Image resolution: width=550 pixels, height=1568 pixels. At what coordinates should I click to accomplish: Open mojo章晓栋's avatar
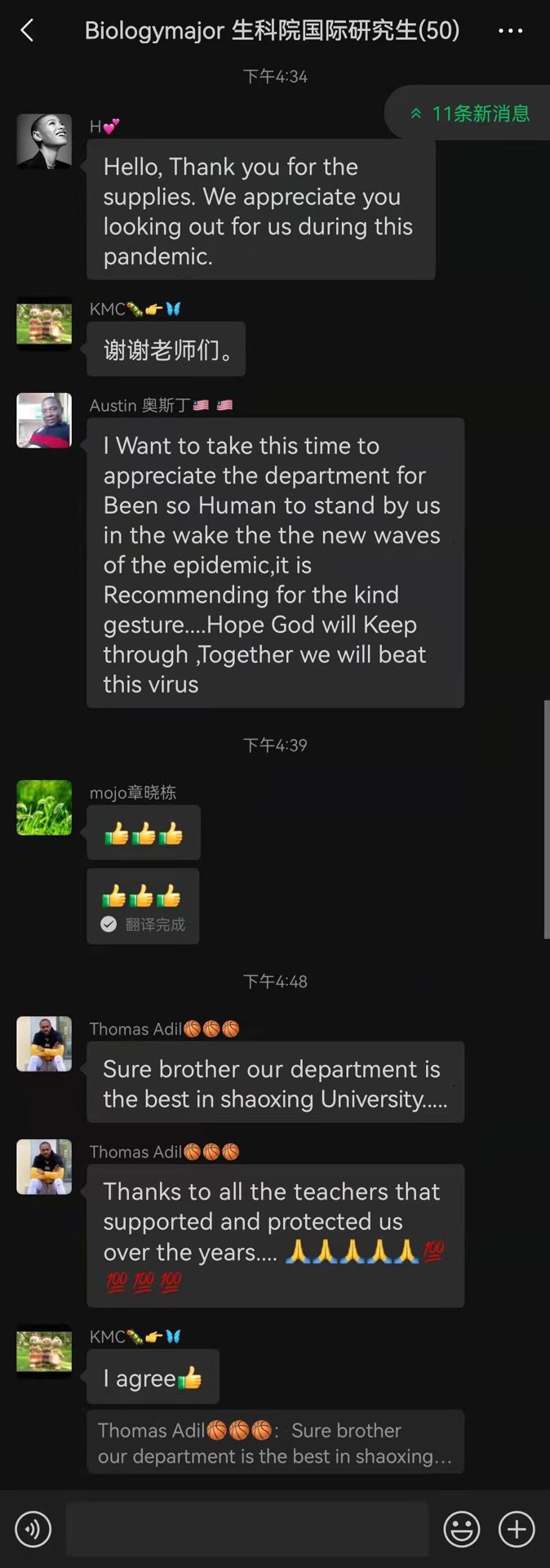pos(44,808)
